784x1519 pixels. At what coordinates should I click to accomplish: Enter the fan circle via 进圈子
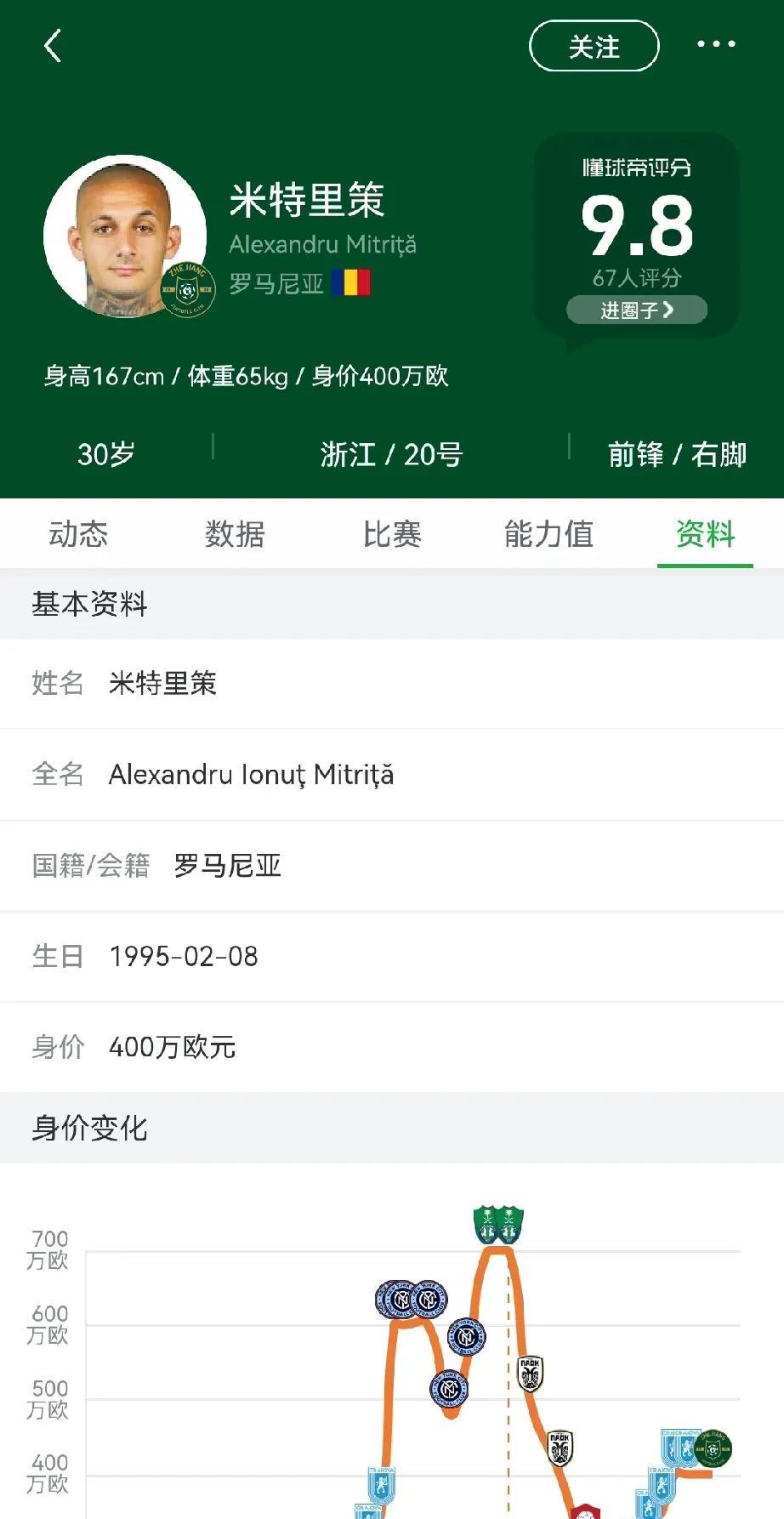click(x=637, y=310)
